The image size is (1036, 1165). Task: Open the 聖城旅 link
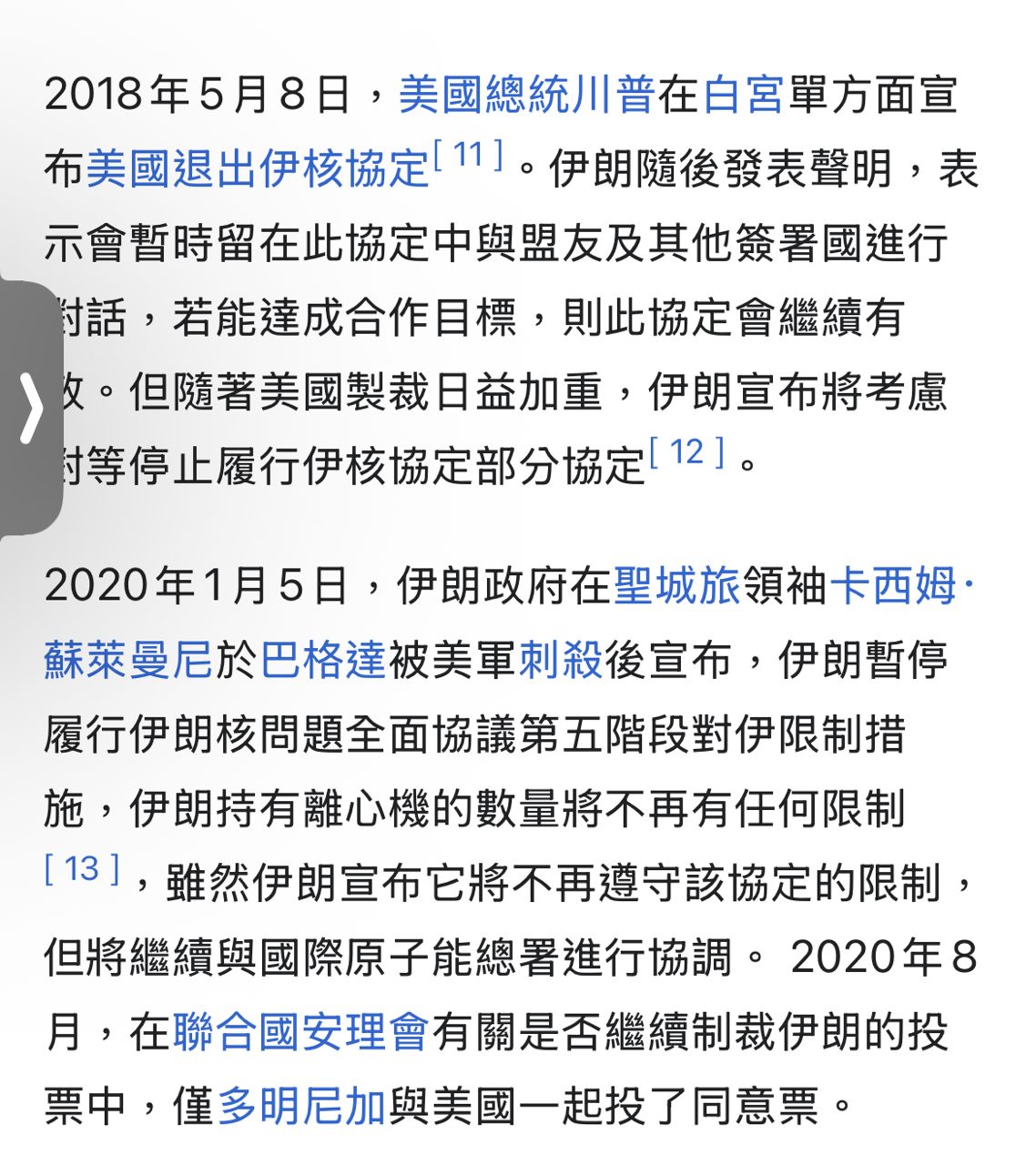(676, 585)
